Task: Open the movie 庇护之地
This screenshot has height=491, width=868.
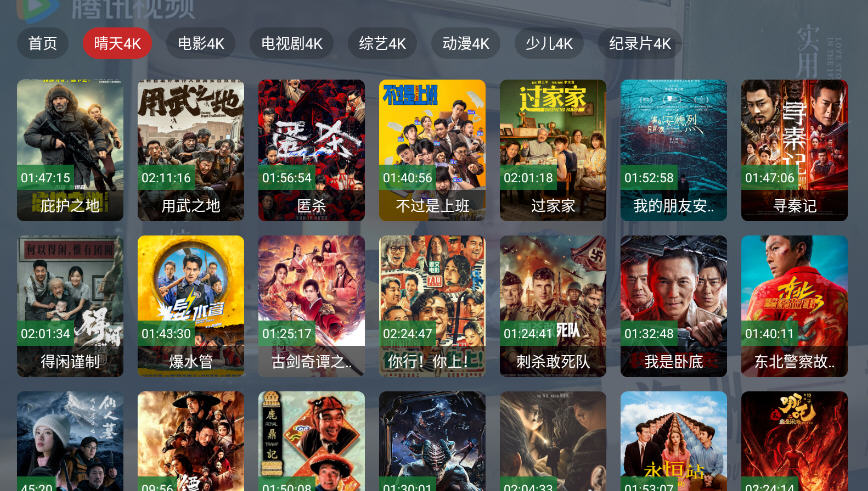Action: coord(70,150)
